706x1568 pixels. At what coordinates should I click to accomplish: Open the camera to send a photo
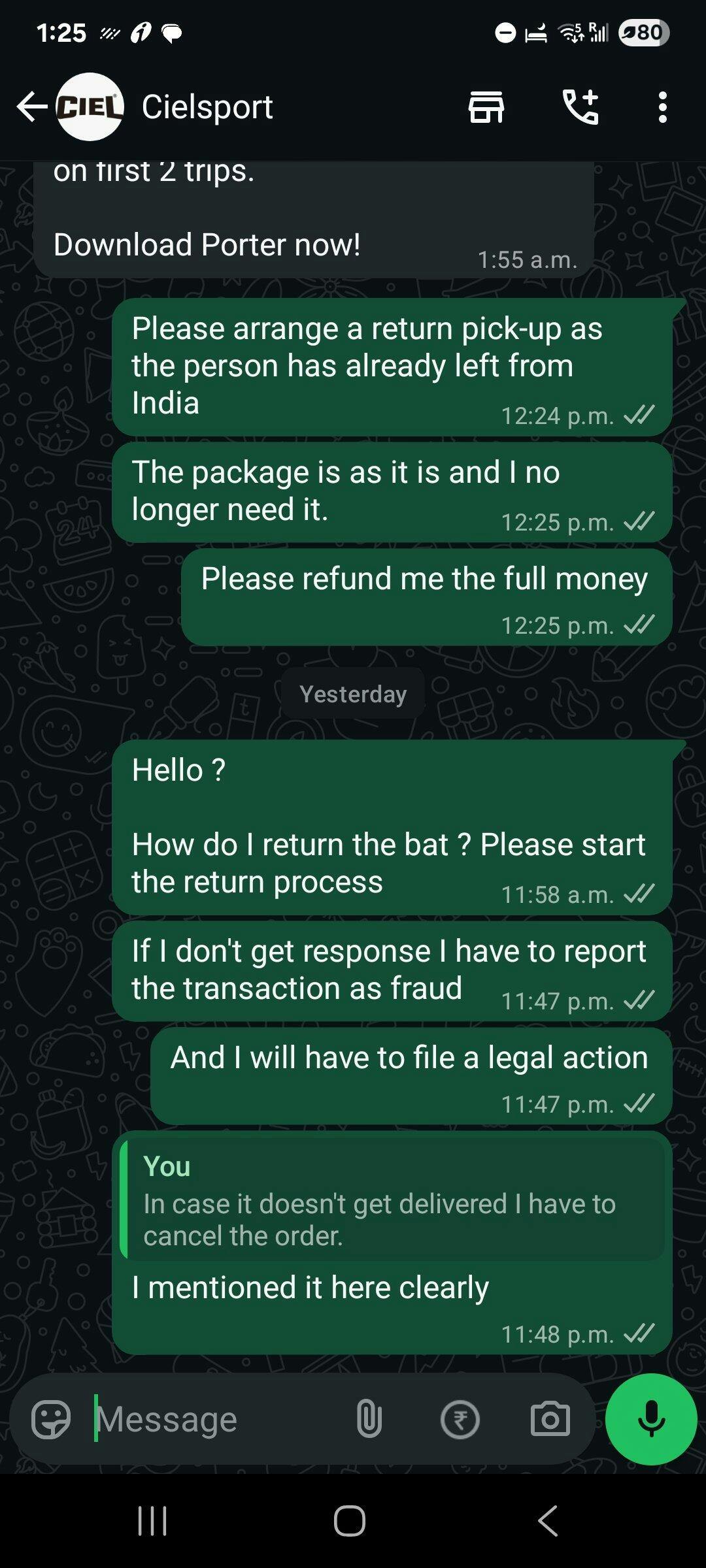coord(550,1420)
